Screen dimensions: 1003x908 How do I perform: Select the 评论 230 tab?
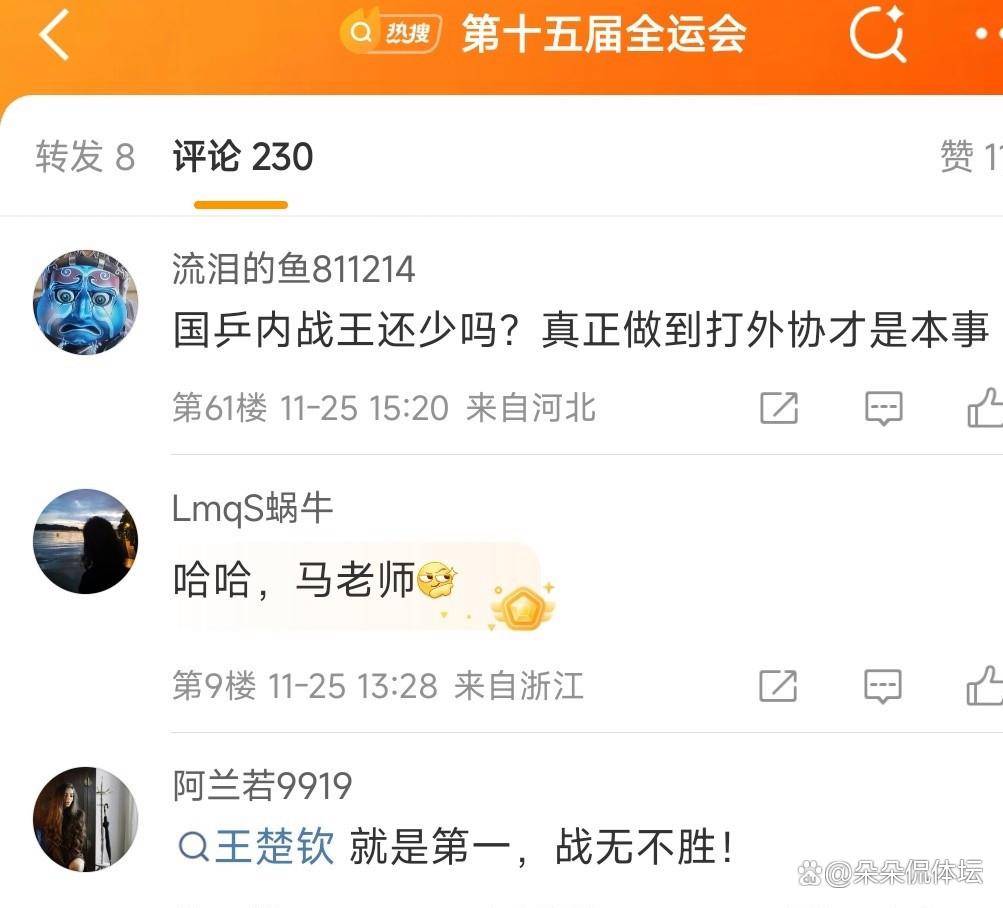[x=242, y=157]
